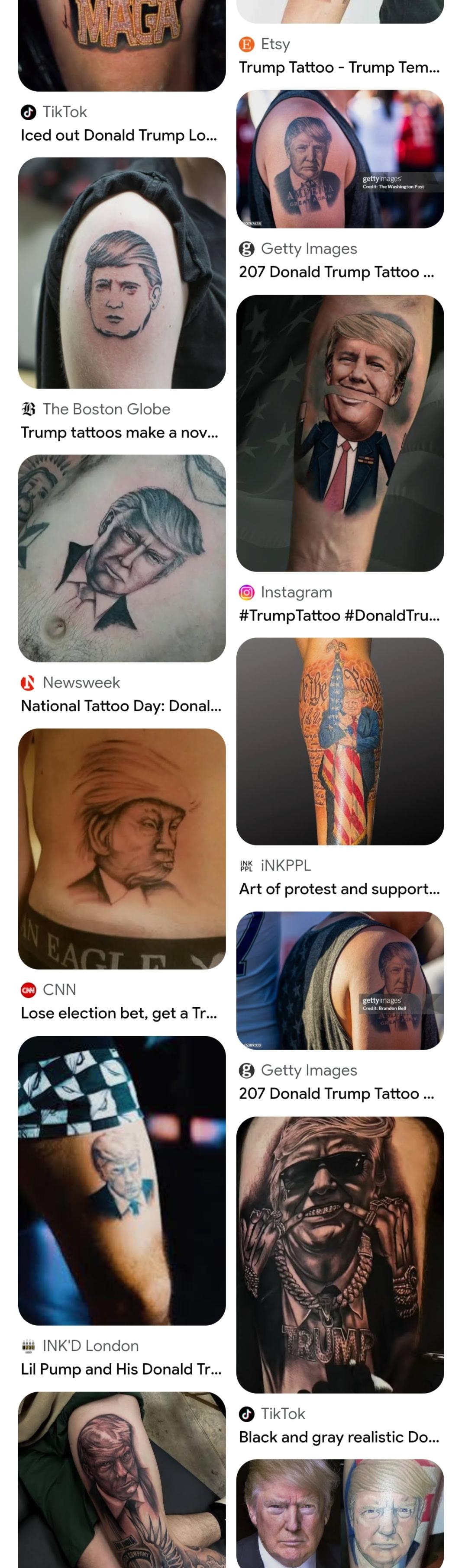The height and width of the screenshot is (1568, 465).
Task: Open the CNN "Lose election bet" image
Action: [122, 848]
